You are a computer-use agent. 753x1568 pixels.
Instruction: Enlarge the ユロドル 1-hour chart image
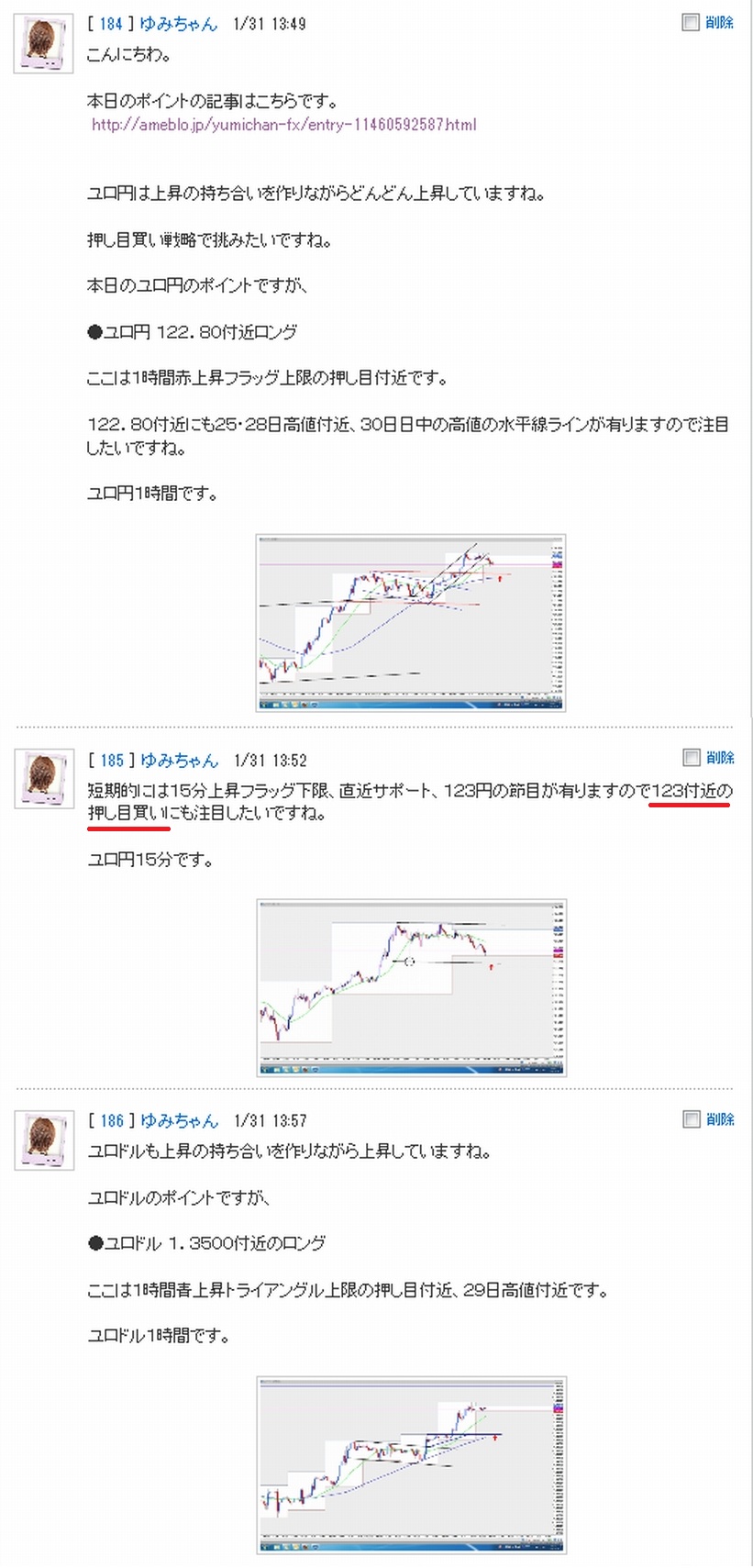[412, 1465]
